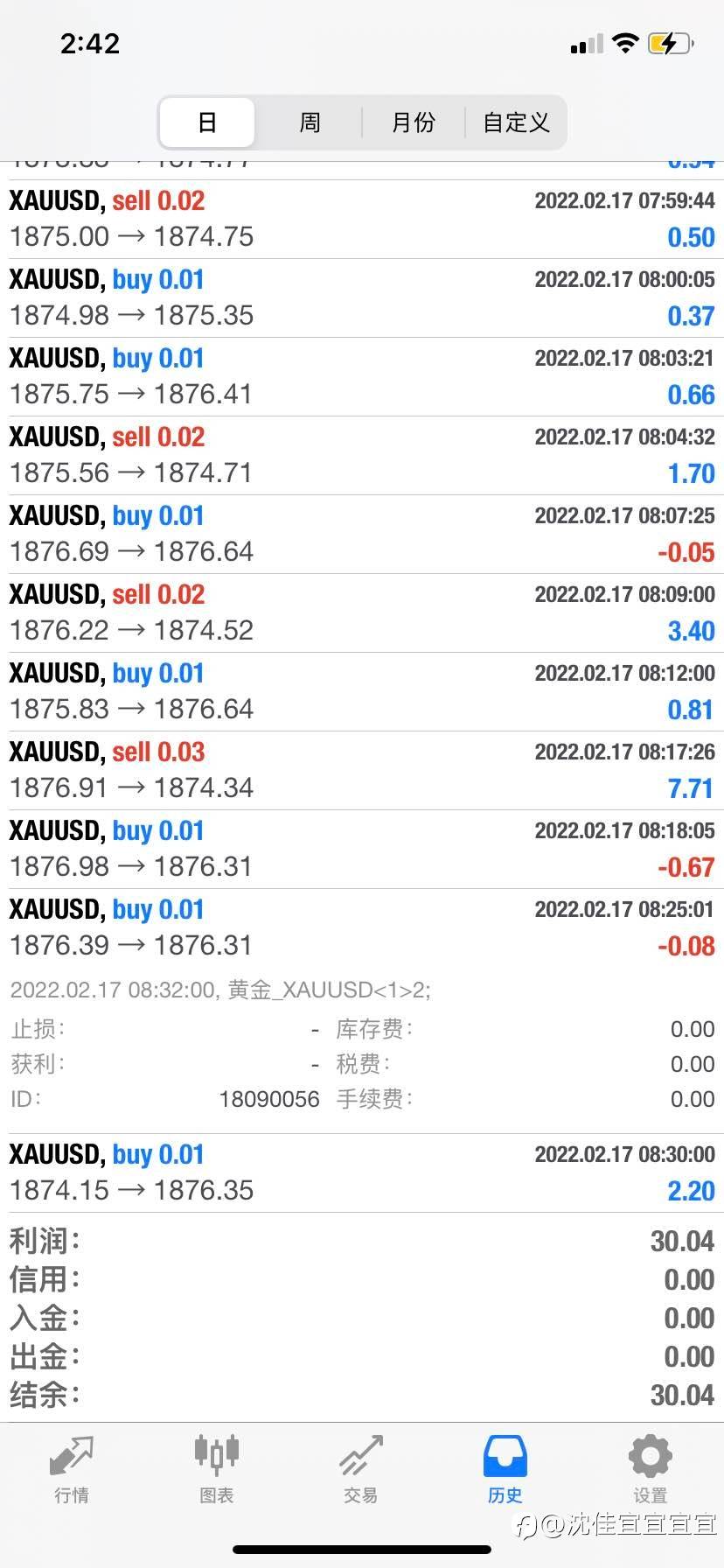
Task: Choose the 自定义 custom period
Action: tap(516, 122)
